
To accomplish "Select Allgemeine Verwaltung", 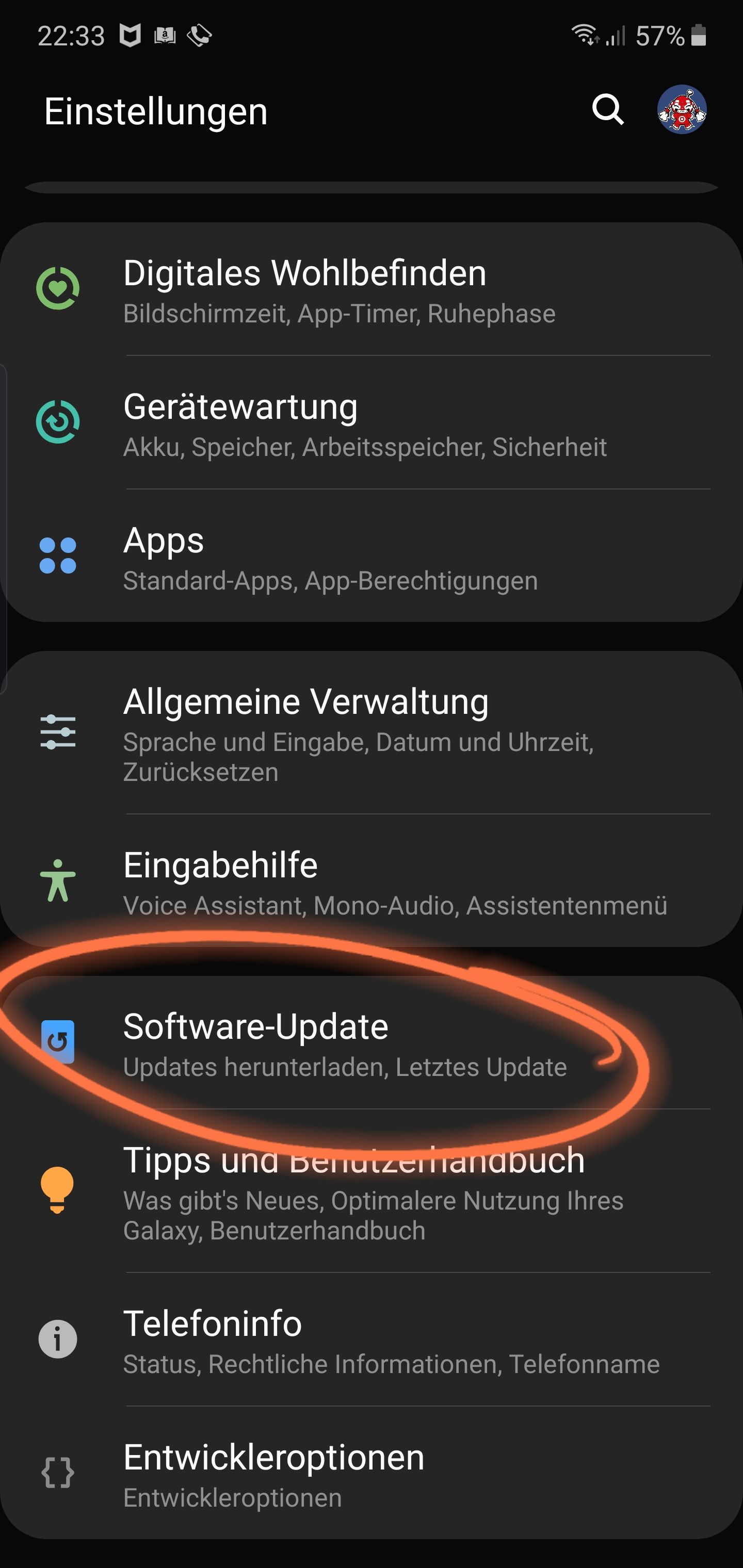I will click(372, 733).
